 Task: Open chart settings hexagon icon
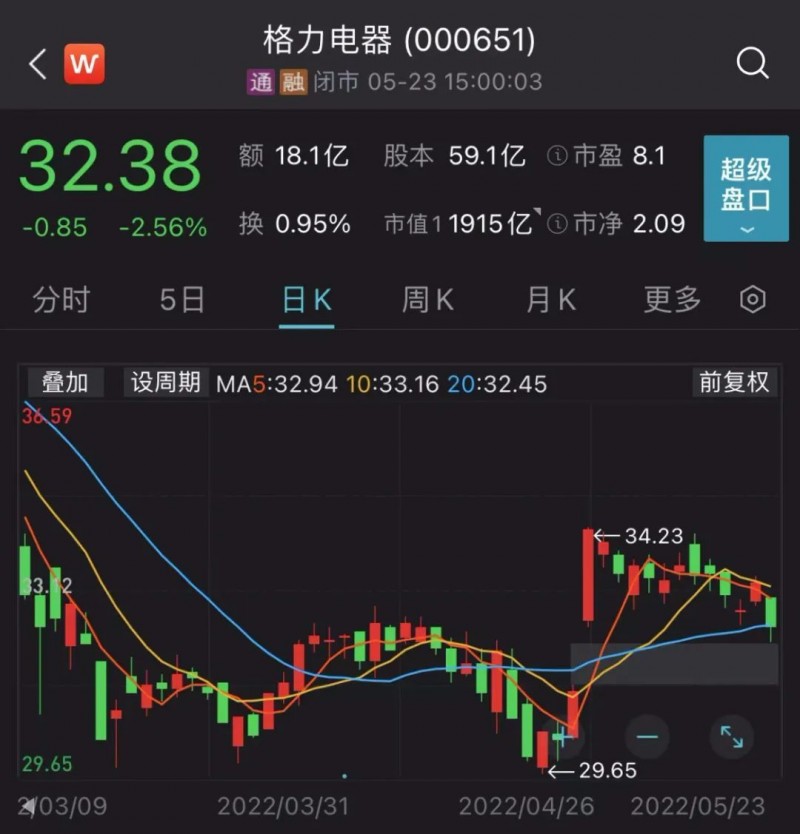(752, 299)
